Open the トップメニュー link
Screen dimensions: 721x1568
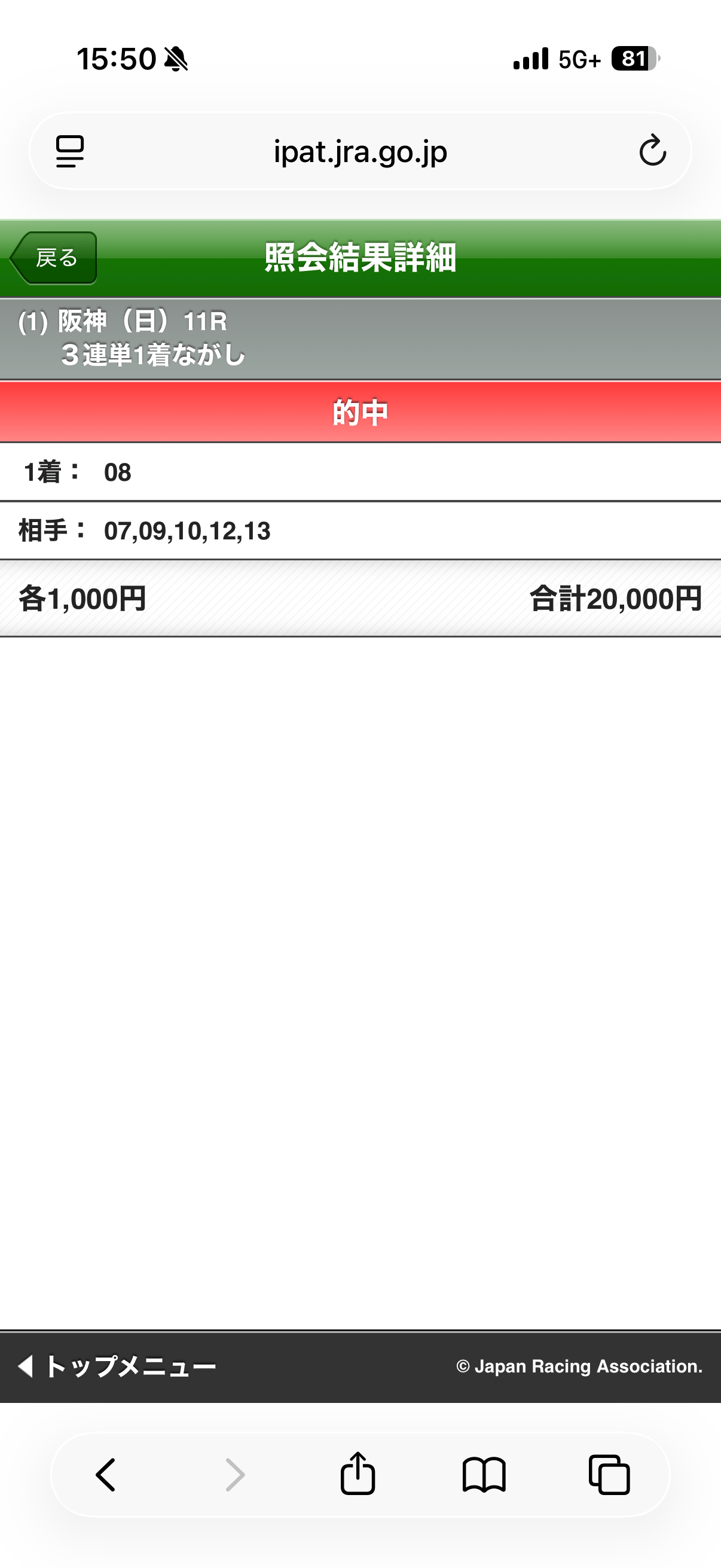pyautogui.click(x=117, y=1366)
